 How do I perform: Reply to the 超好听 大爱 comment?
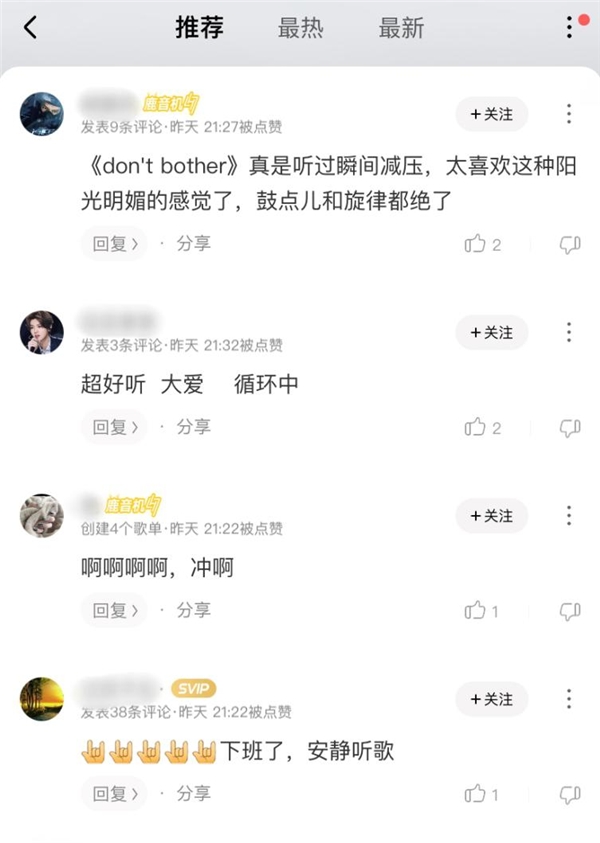[x=114, y=427]
